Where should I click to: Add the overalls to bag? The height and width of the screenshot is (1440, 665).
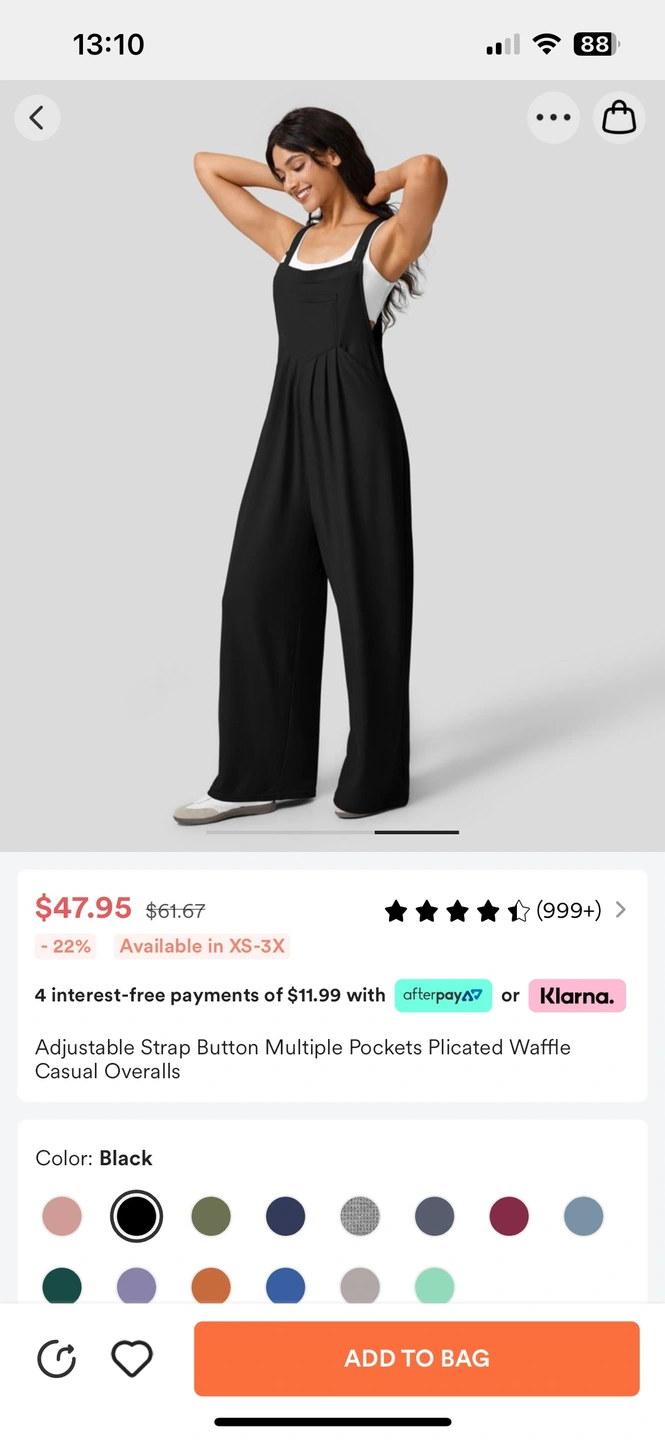(416, 1358)
